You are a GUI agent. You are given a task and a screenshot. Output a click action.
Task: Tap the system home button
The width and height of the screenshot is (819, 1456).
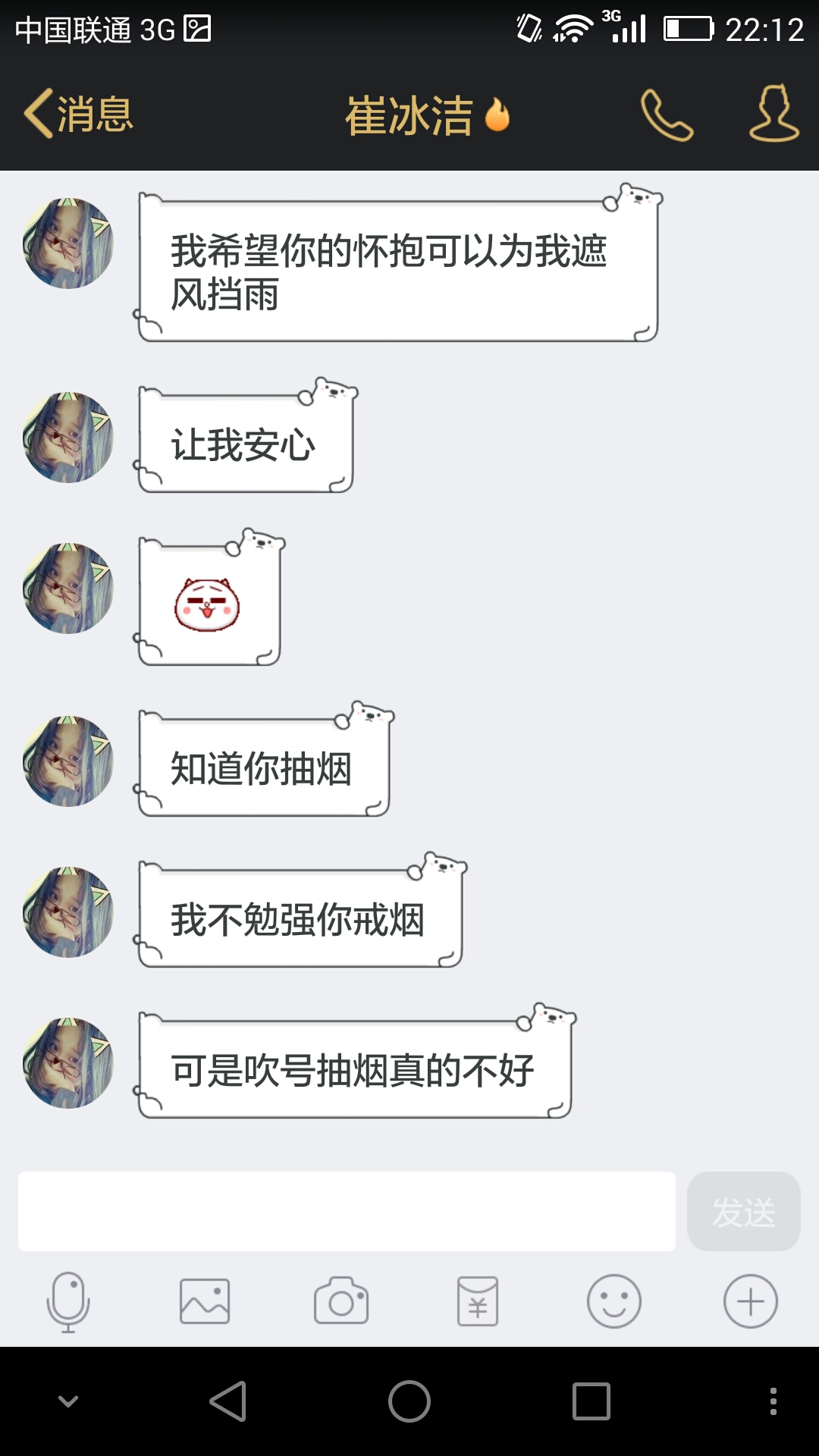point(409,1401)
